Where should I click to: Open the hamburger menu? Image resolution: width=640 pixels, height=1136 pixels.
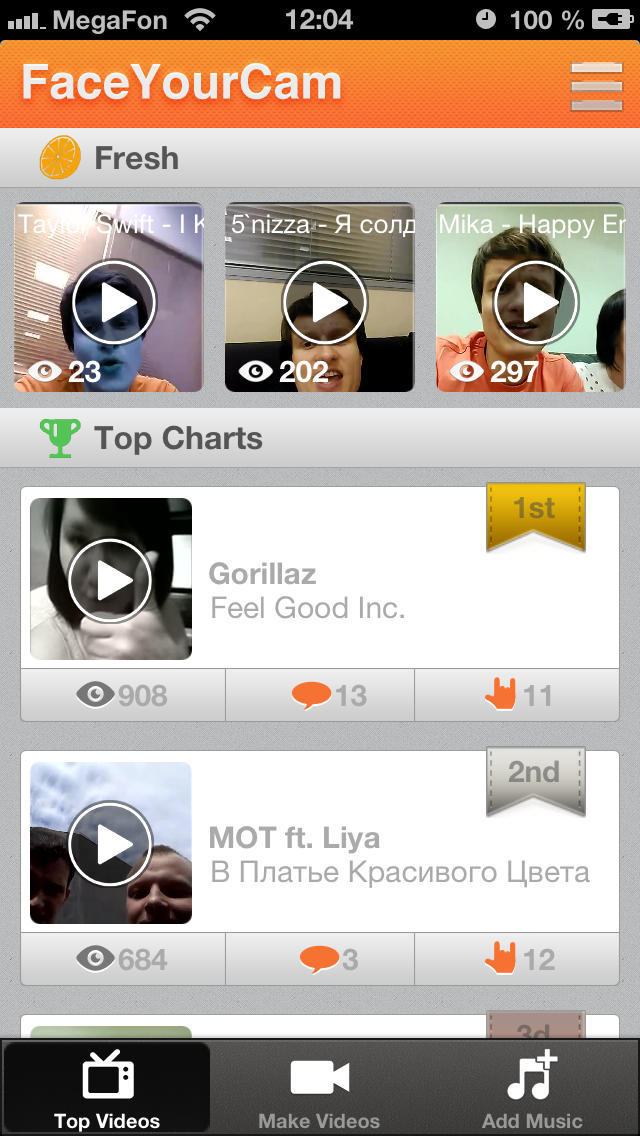pyautogui.click(x=597, y=87)
